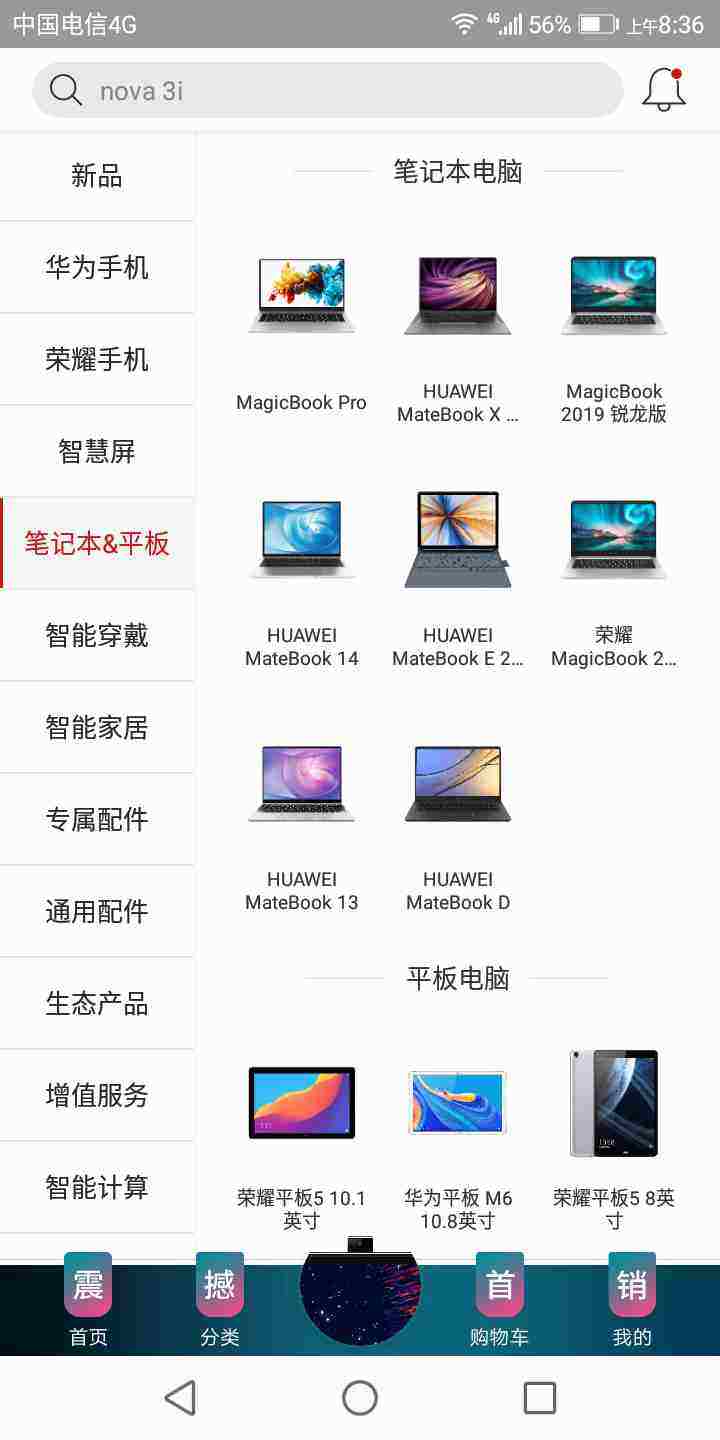
Task: Open the 购物车 shopping cart
Action: click(500, 1299)
